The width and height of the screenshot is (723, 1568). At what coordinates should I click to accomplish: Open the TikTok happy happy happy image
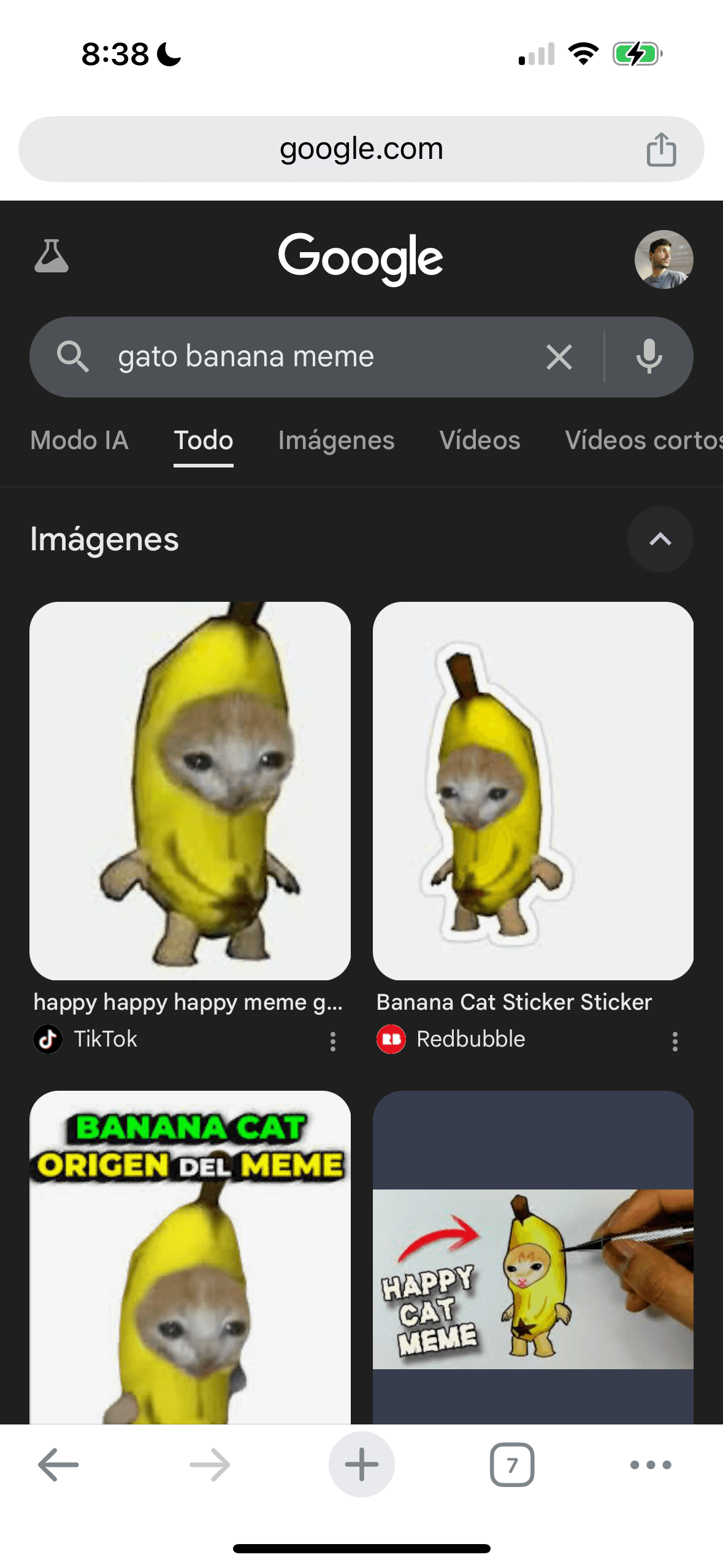[x=190, y=790]
